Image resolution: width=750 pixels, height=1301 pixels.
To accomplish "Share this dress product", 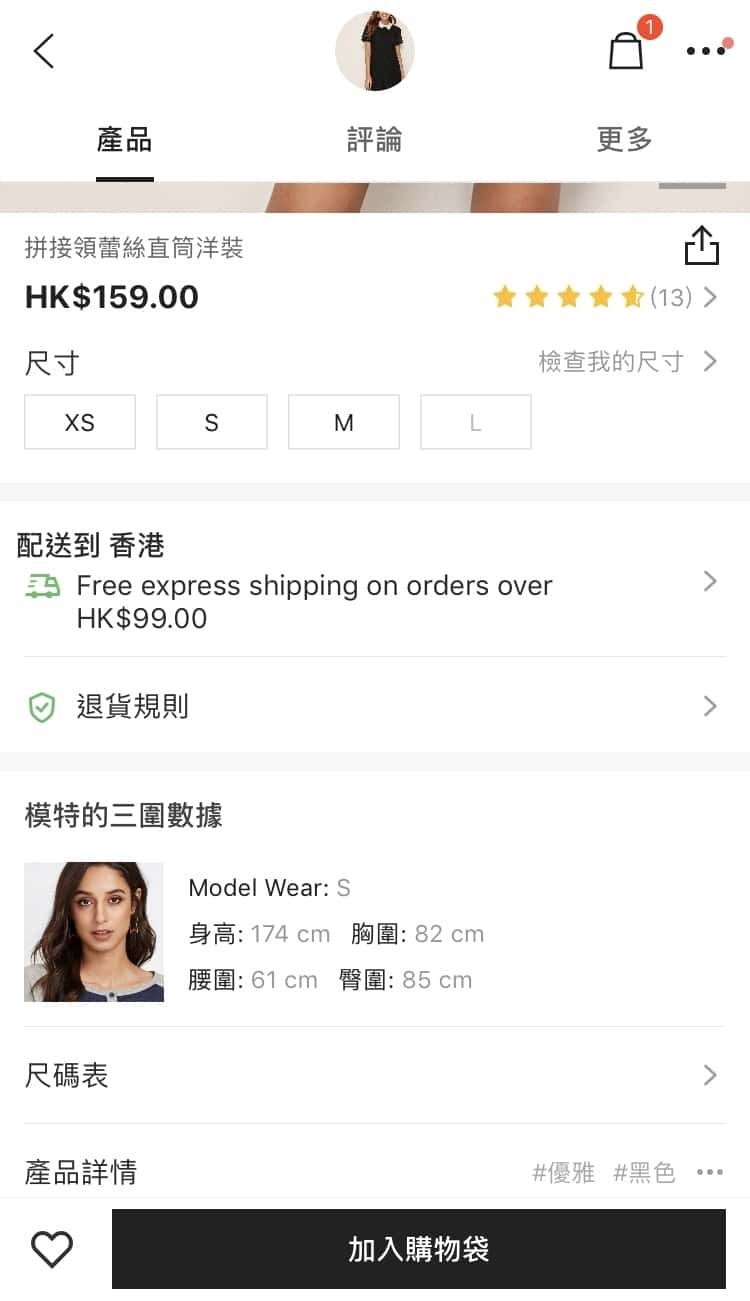I will 702,246.
